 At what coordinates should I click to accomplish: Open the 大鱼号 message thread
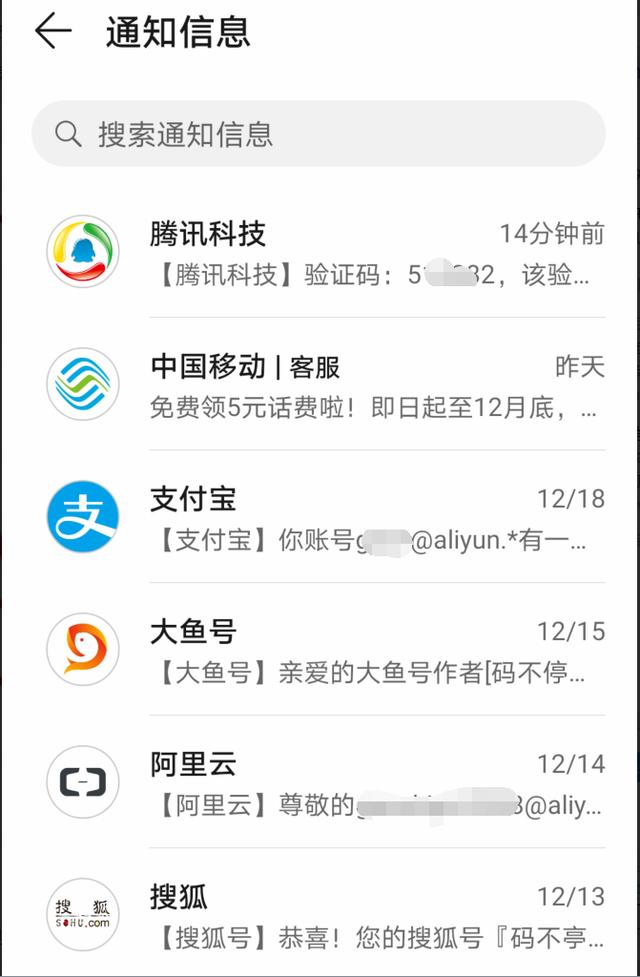pos(375,651)
